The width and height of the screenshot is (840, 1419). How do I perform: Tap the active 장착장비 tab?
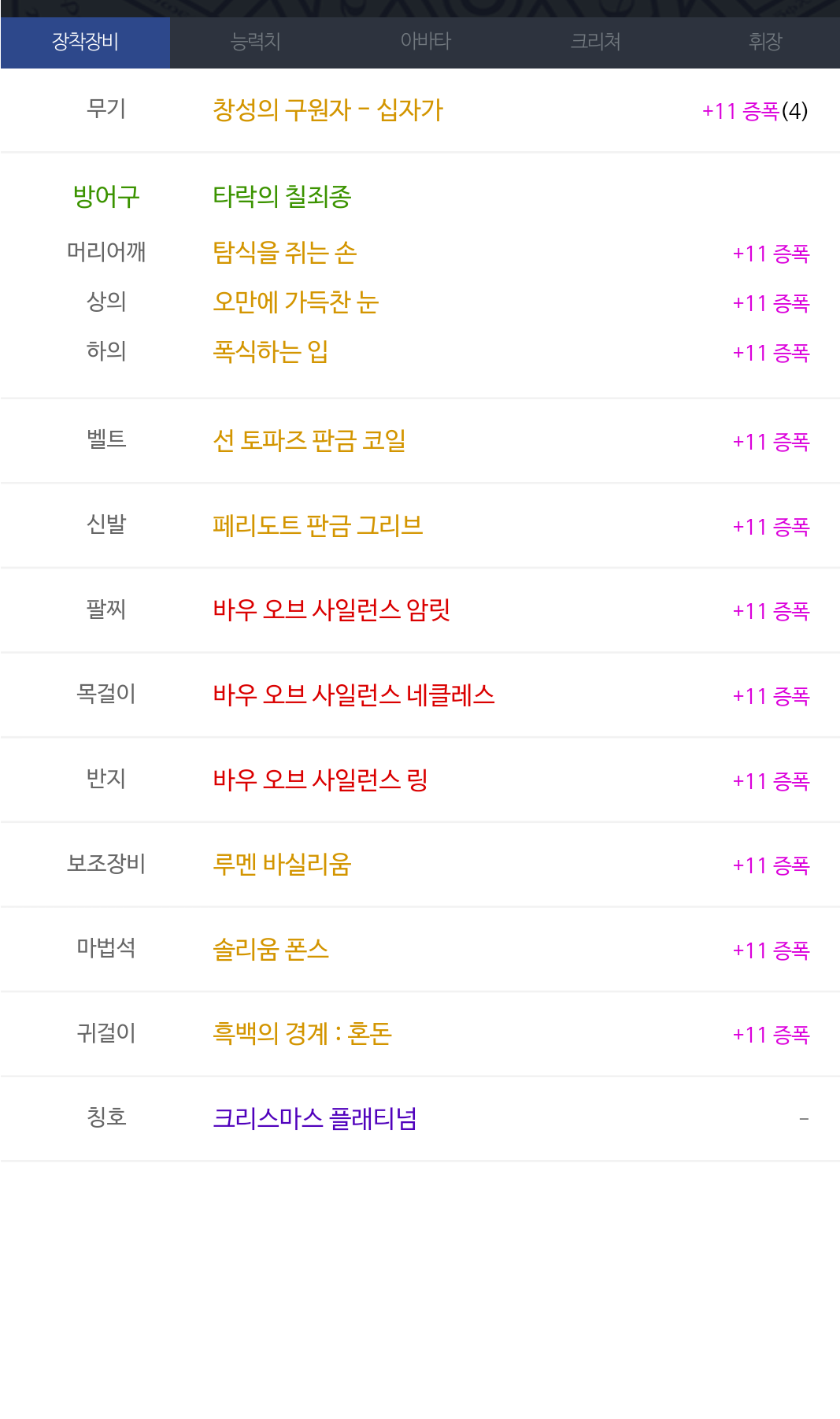[x=85, y=43]
